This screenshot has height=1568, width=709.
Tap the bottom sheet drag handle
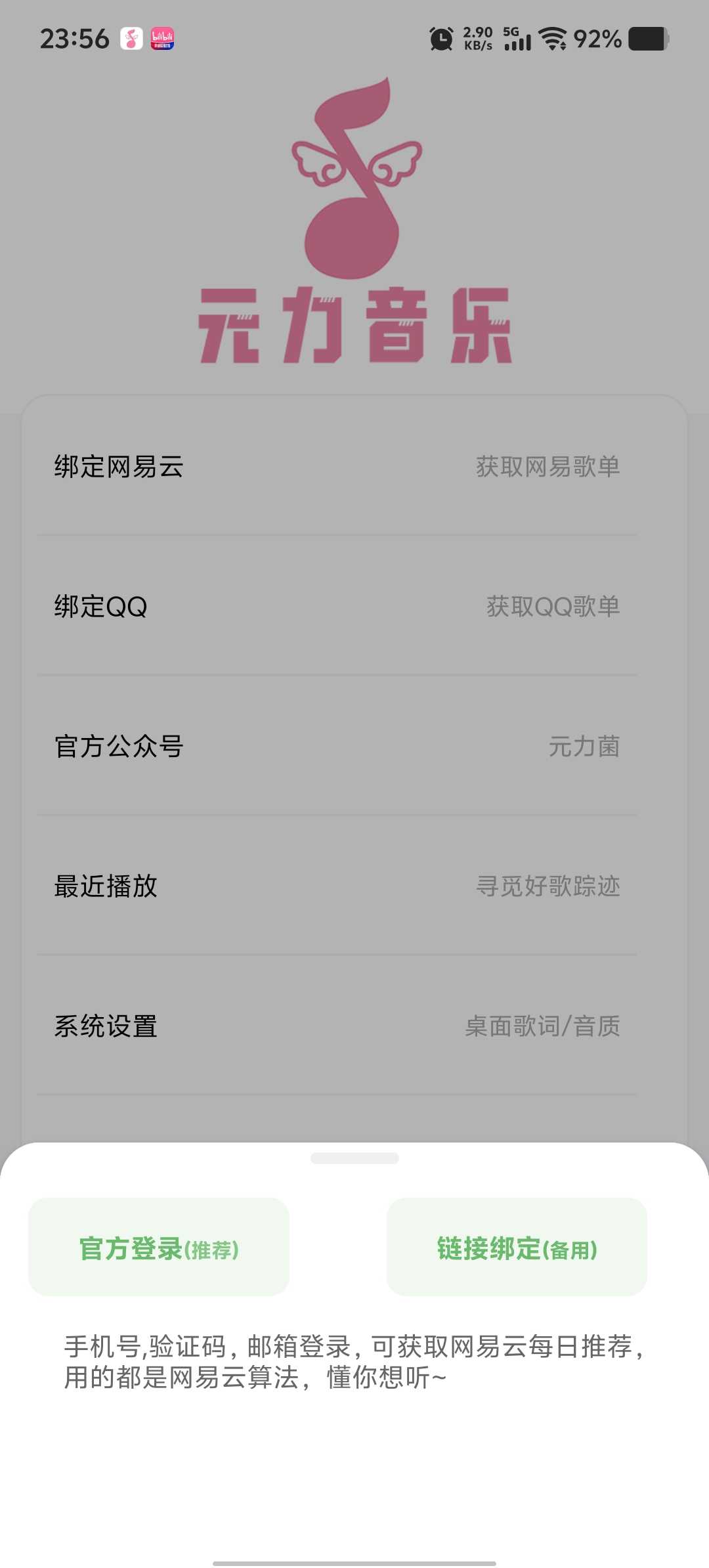(x=354, y=1158)
